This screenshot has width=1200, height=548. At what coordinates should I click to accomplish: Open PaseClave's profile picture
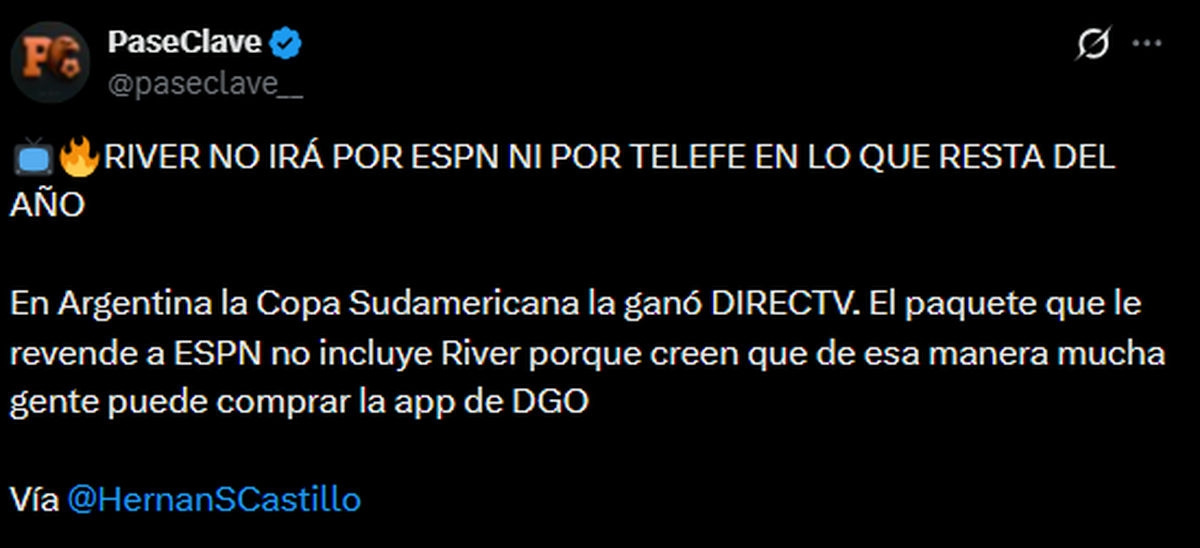click(x=51, y=62)
